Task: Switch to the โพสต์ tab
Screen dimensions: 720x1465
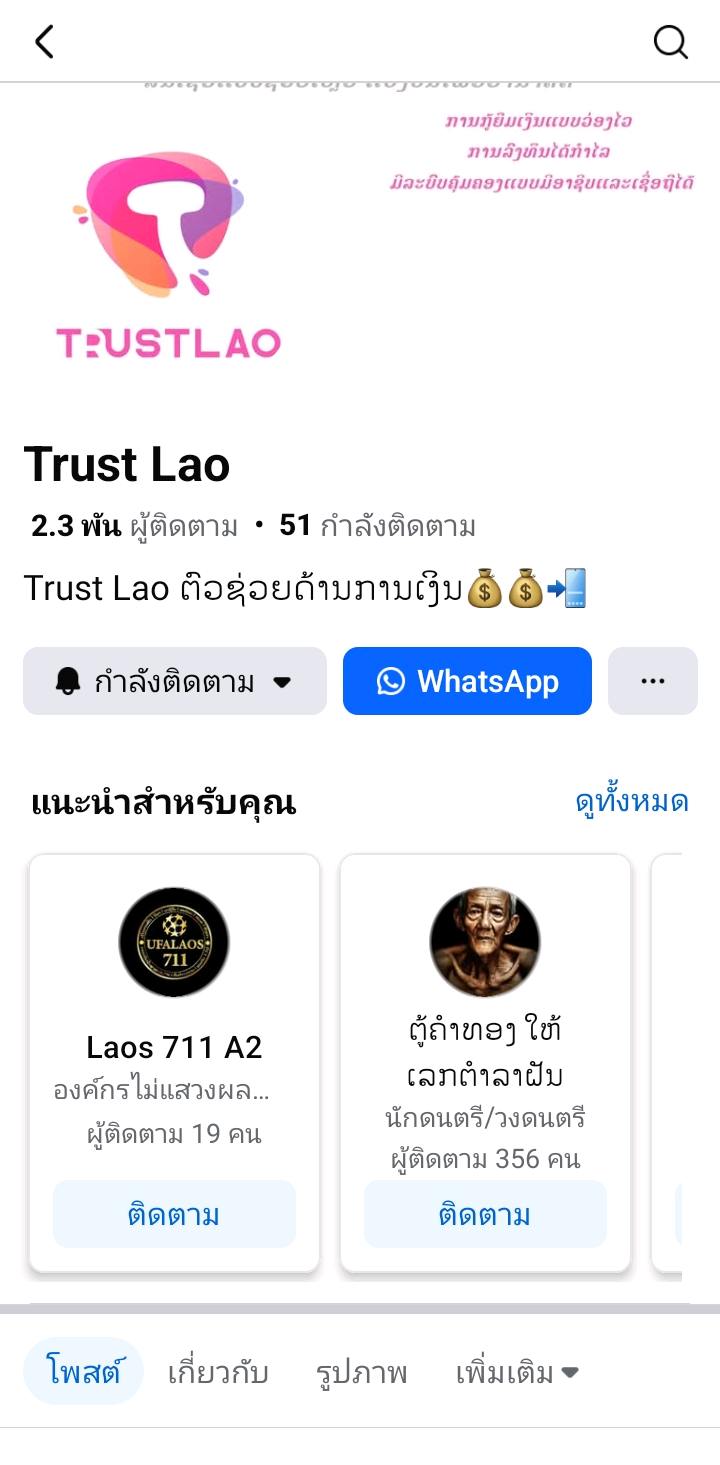Action: (x=84, y=1371)
